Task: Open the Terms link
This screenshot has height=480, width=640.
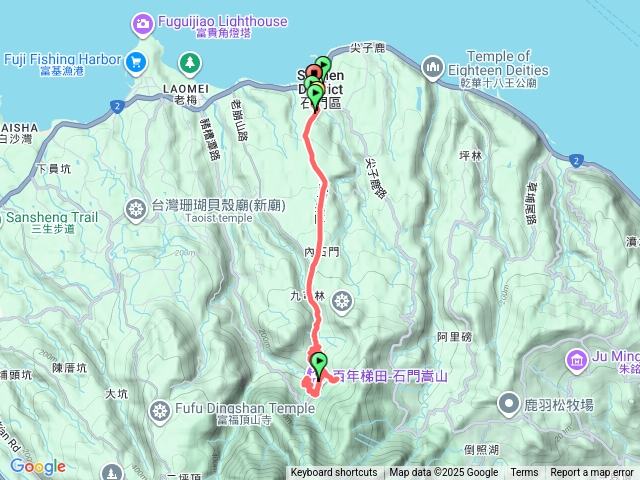Action: pyautogui.click(x=524, y=473)
